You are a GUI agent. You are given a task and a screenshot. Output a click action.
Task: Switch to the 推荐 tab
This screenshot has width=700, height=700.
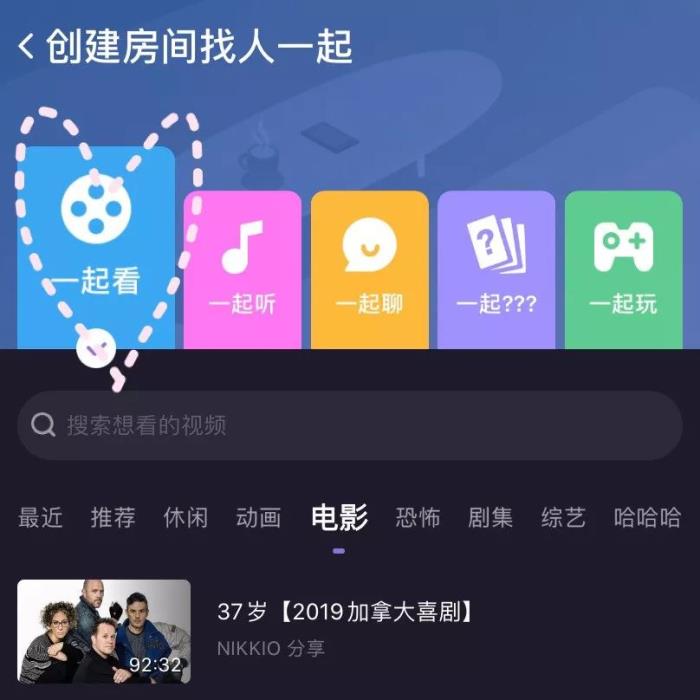pyautogui.click(x=113, y=517)
